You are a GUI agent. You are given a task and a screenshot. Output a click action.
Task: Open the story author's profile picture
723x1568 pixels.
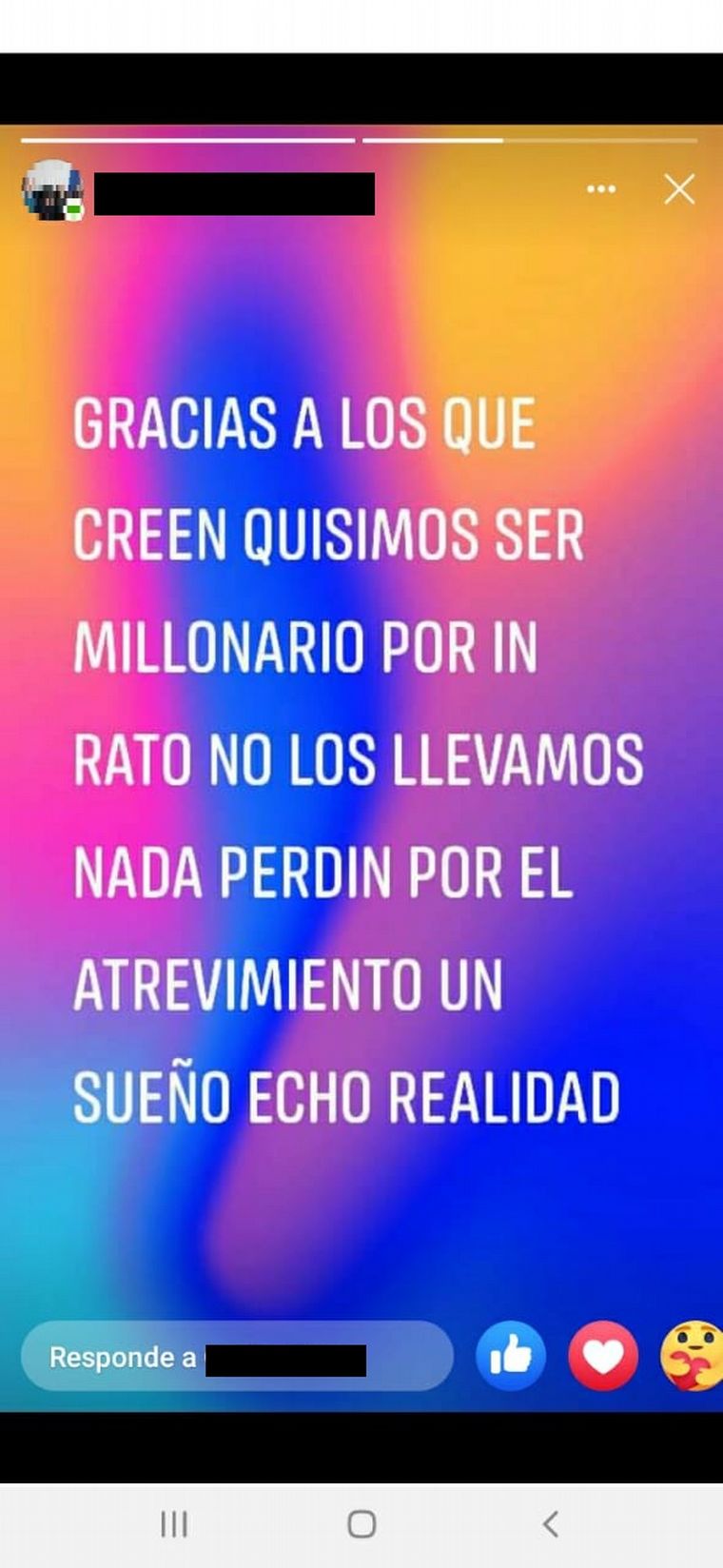(x=52, y=191)
